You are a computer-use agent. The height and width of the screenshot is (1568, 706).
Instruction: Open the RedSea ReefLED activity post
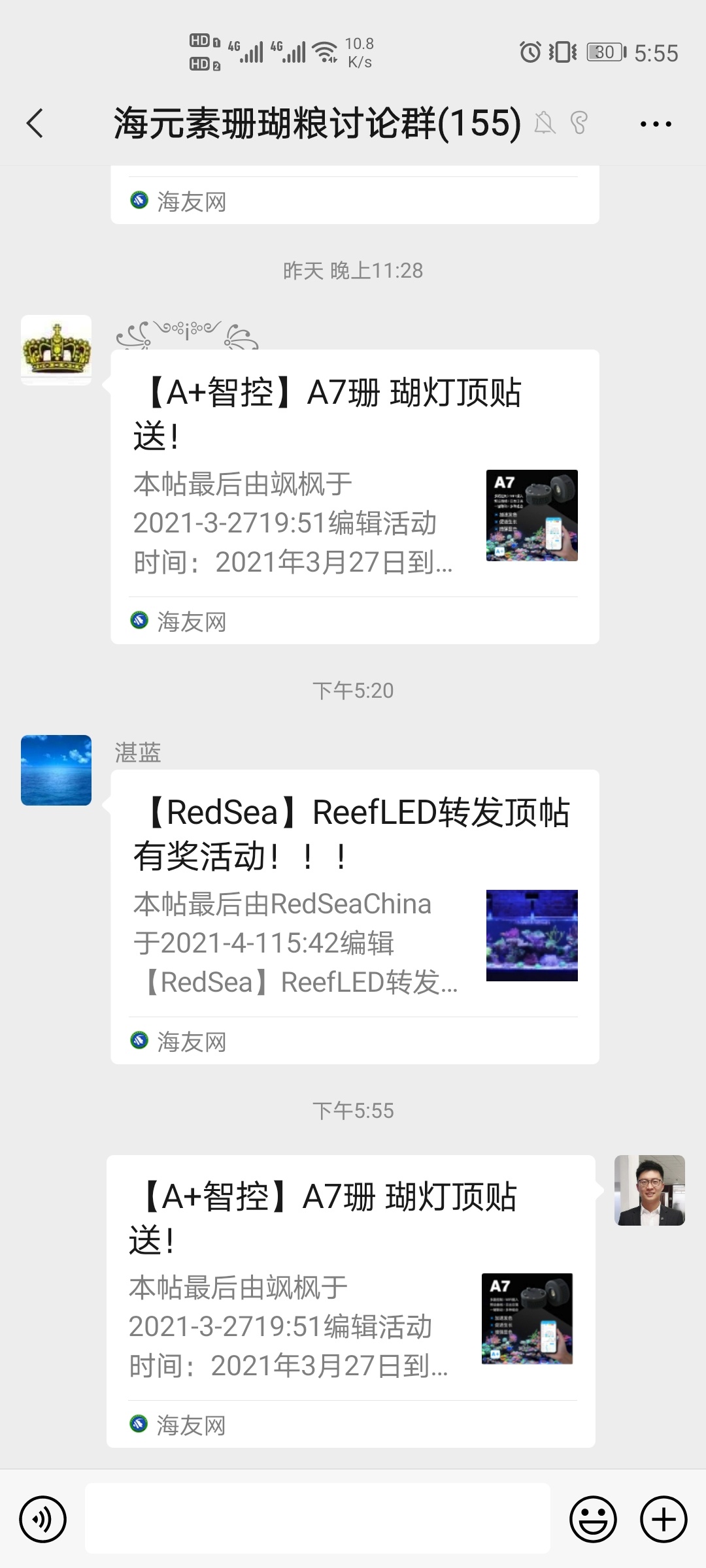click(x=354, y=916)
